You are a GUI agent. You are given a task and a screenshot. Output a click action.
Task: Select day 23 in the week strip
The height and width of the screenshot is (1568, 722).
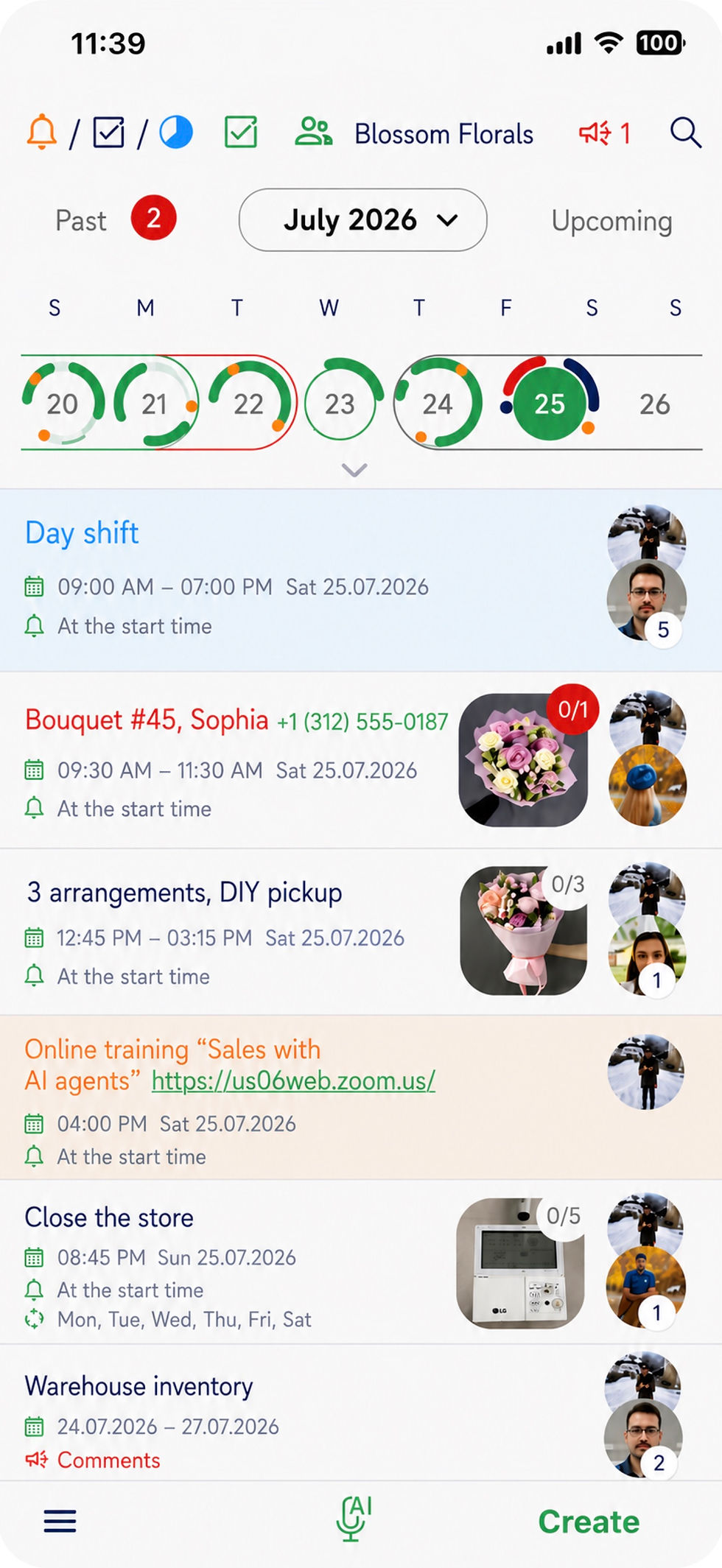(340, 404)
